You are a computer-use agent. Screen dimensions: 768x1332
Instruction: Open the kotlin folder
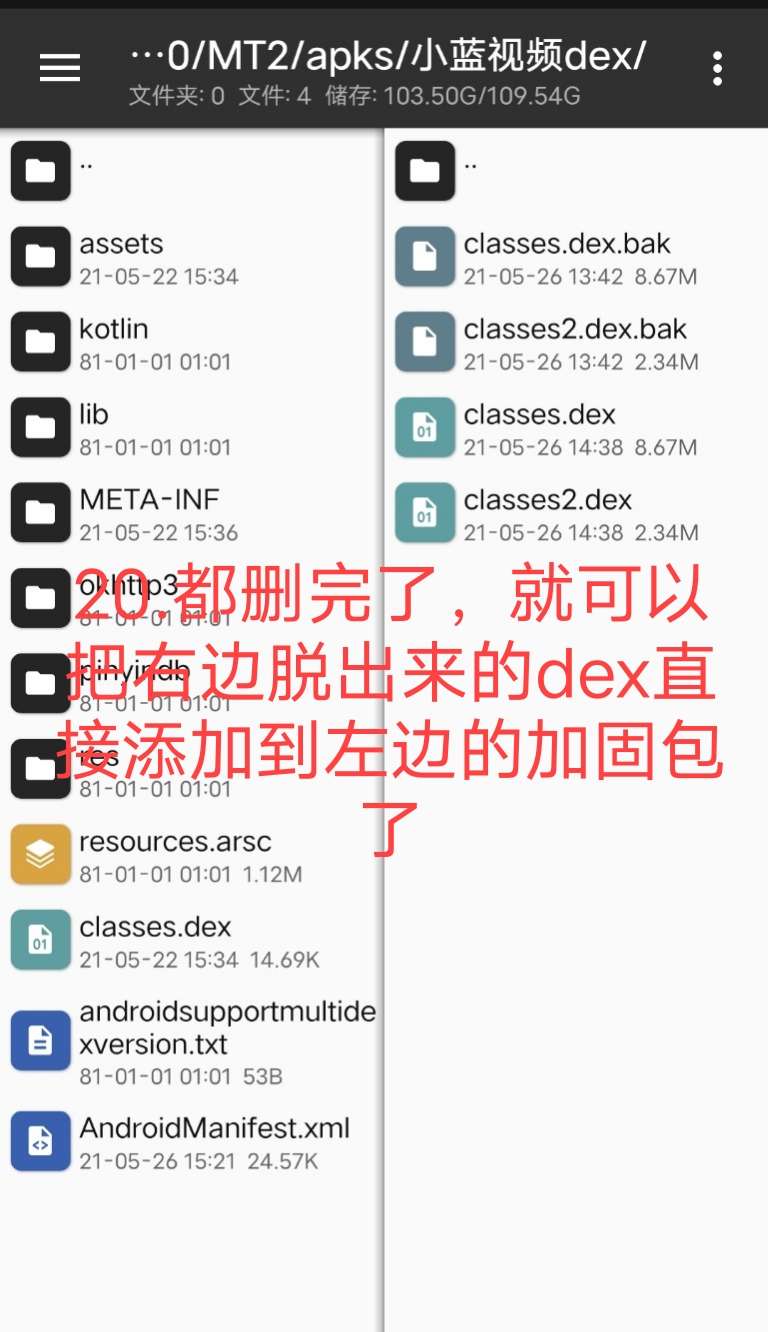coord(40,342)
